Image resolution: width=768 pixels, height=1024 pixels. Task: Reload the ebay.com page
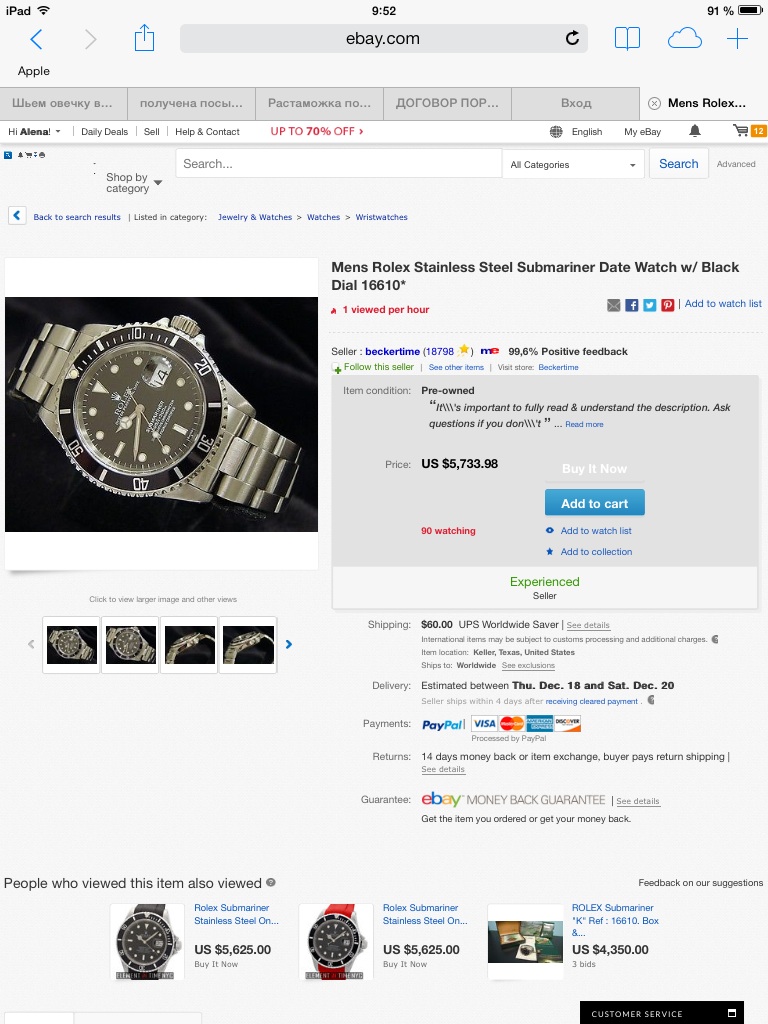[x=572, y=39]
